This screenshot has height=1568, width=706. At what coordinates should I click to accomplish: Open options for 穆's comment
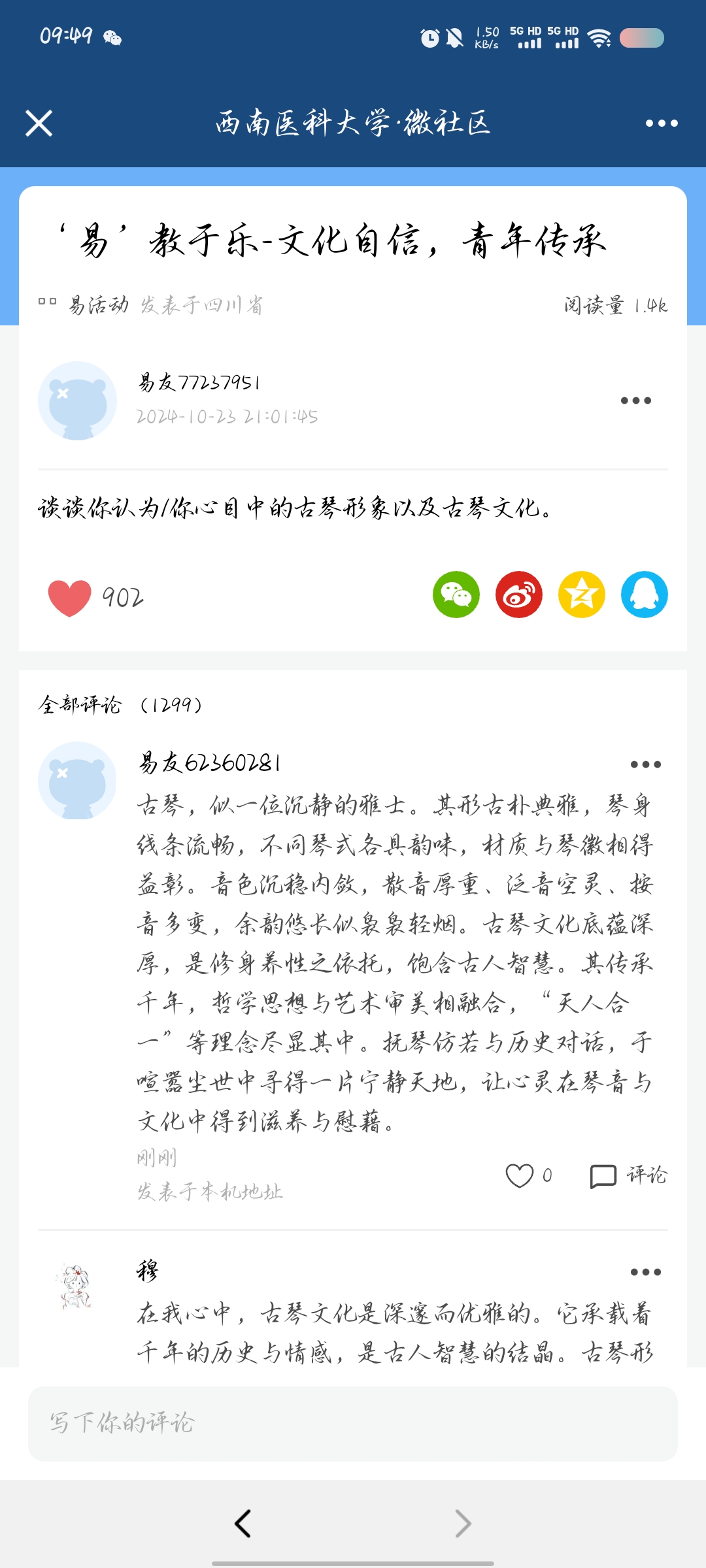coord(645,1271)
